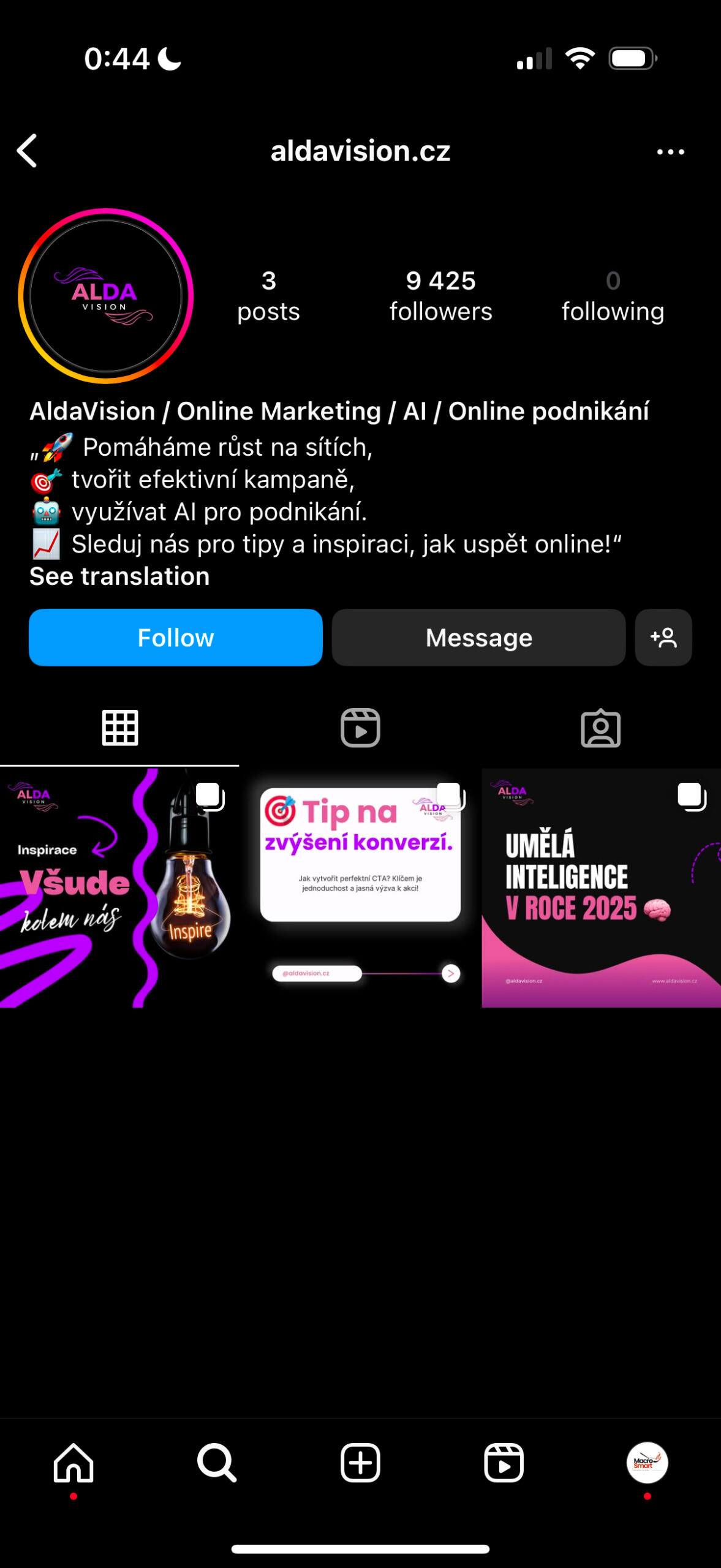Show the 9 425 followers list
The height and width of the screenshot is (1568, 721).
point(440,296)
